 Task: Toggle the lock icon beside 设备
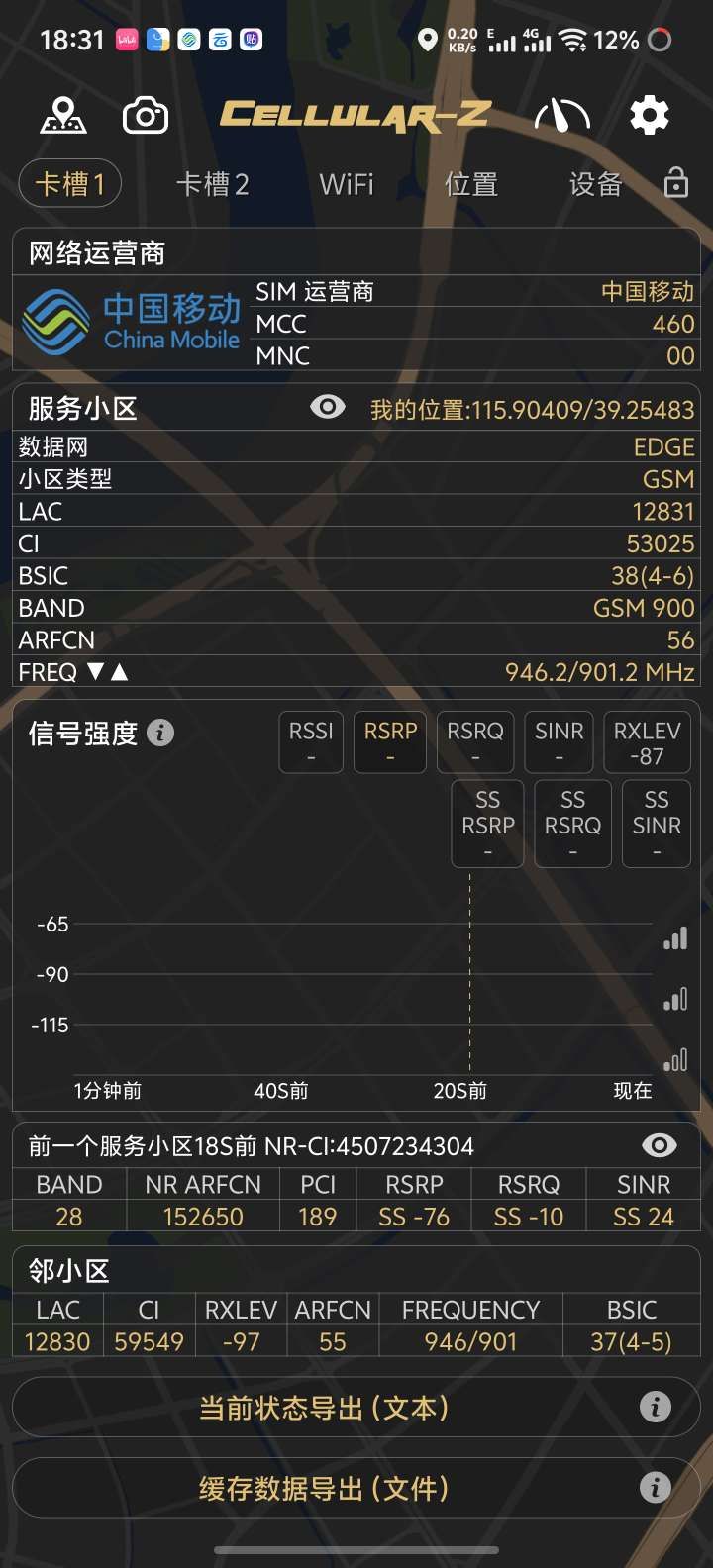click(676, 183)
